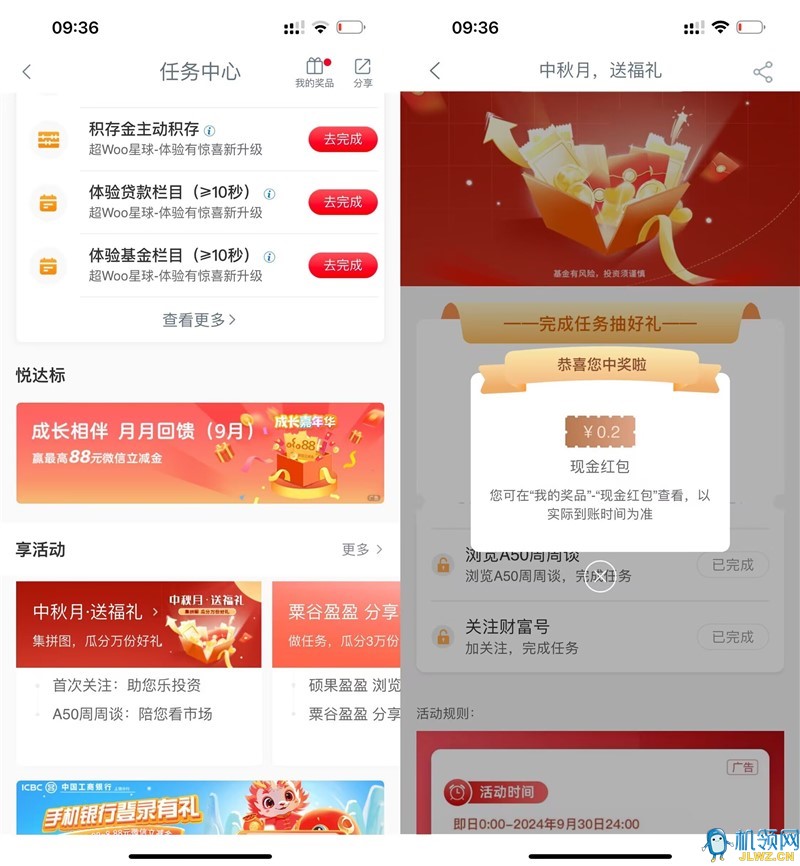Tap 去完成 for 体验贷款栏目

tap(342, 202)
